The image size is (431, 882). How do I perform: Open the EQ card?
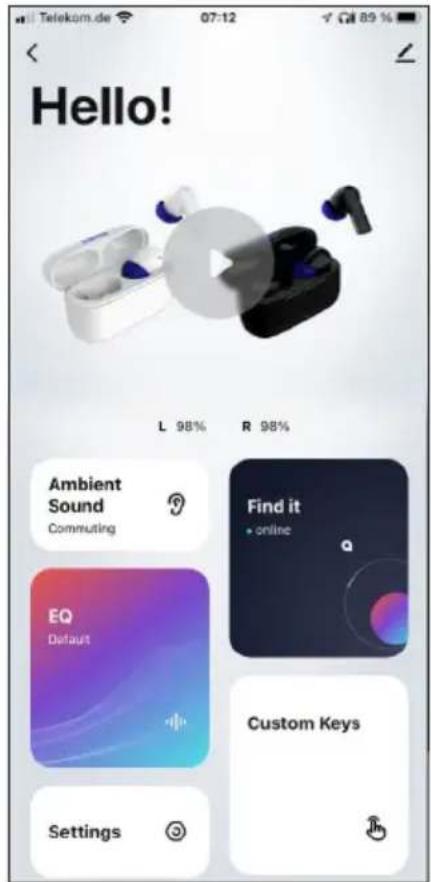point(119,668)
